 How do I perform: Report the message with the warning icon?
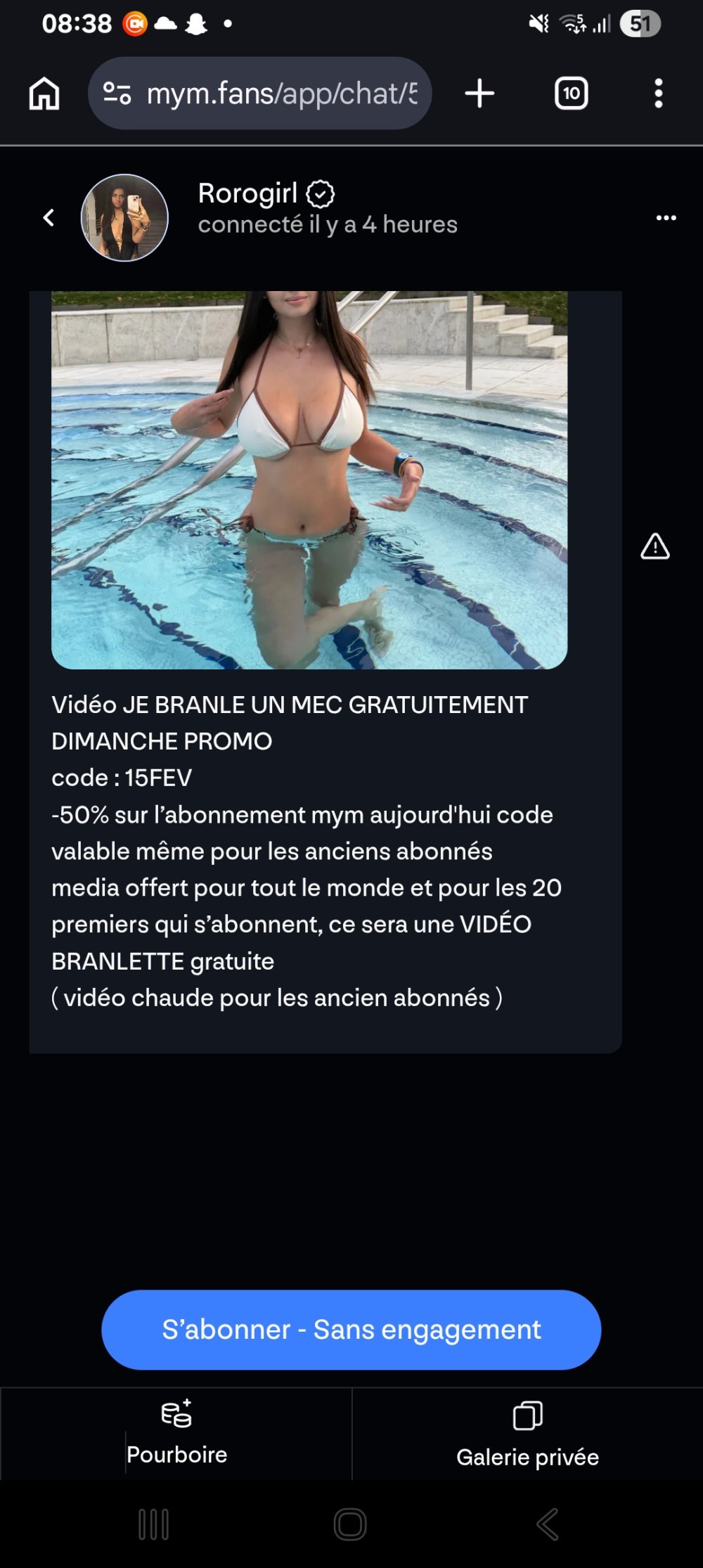point(654,546)
